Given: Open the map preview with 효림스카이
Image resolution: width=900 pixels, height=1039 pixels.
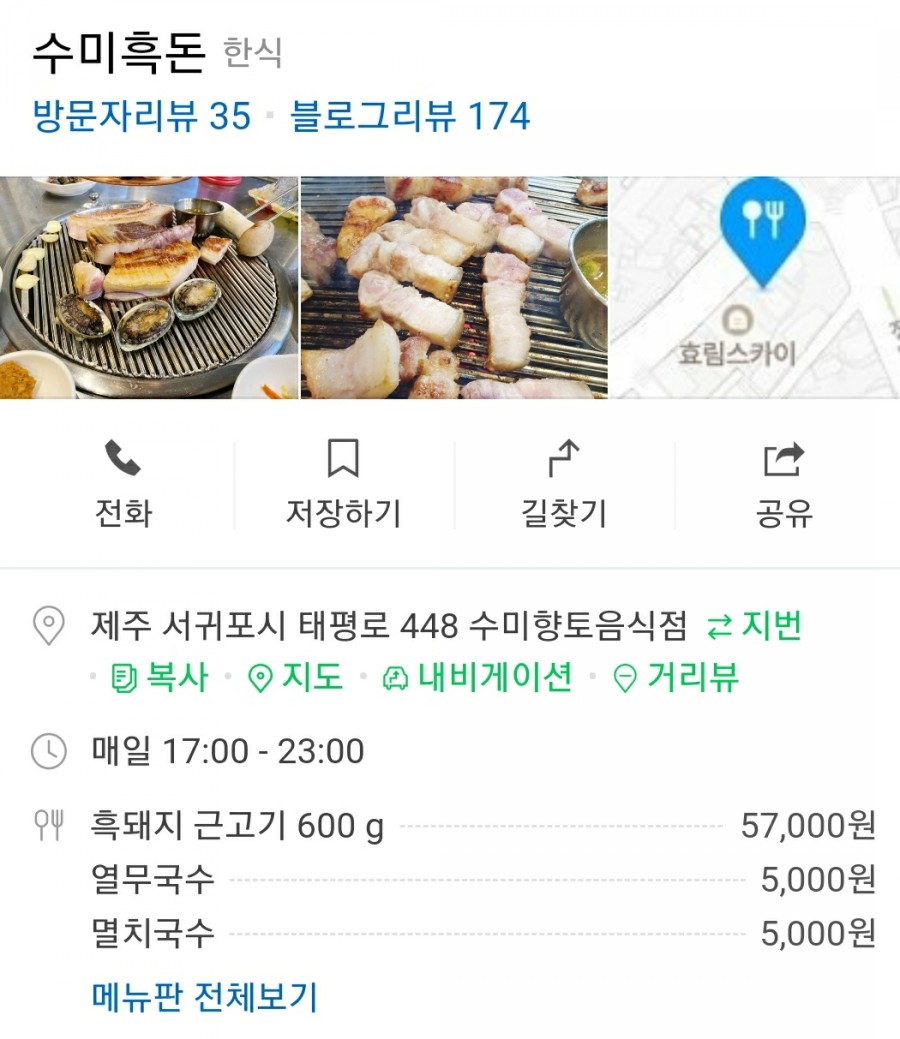Looking at the screenshot, I should [x=755, y=288].
